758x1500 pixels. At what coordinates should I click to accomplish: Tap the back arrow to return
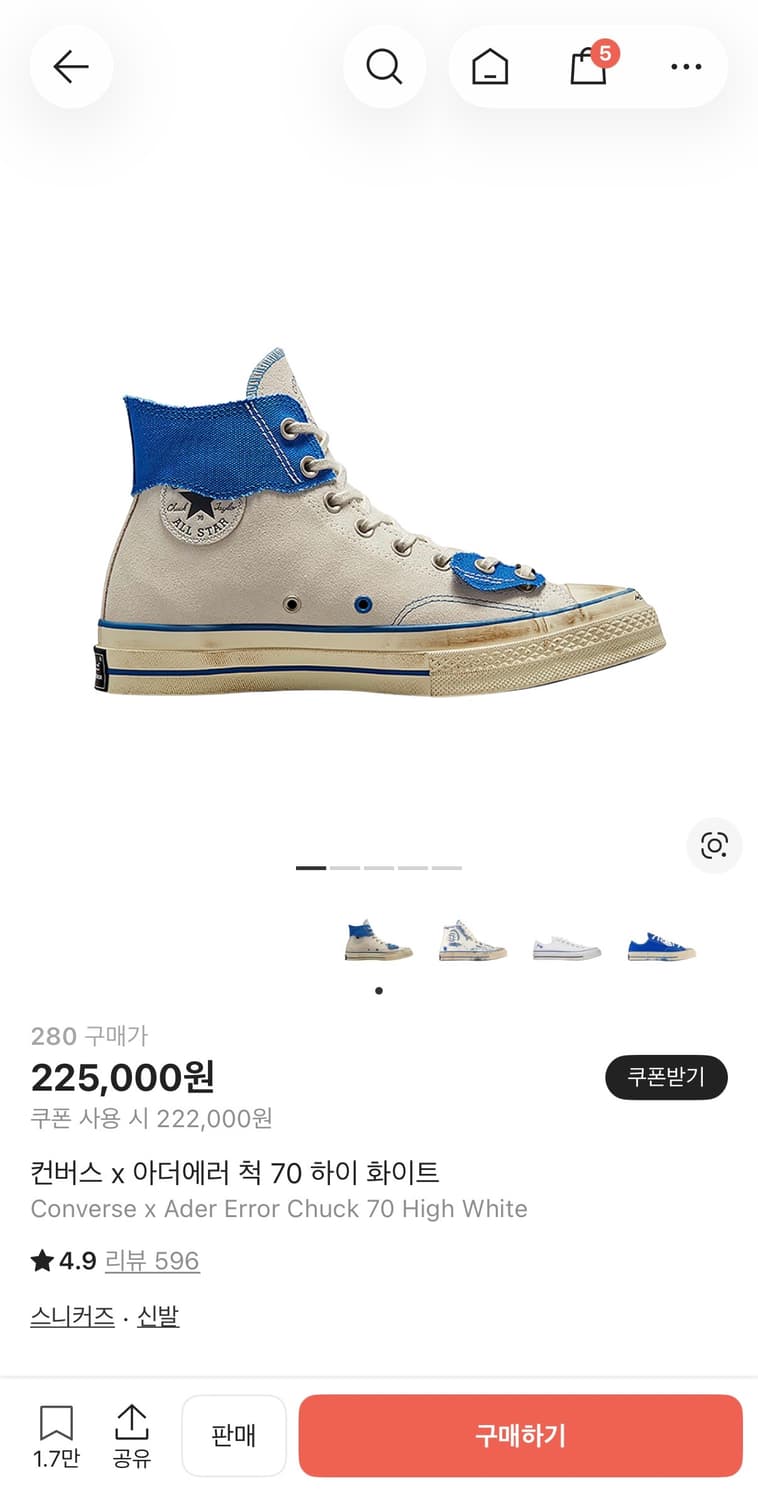[71, 66]
